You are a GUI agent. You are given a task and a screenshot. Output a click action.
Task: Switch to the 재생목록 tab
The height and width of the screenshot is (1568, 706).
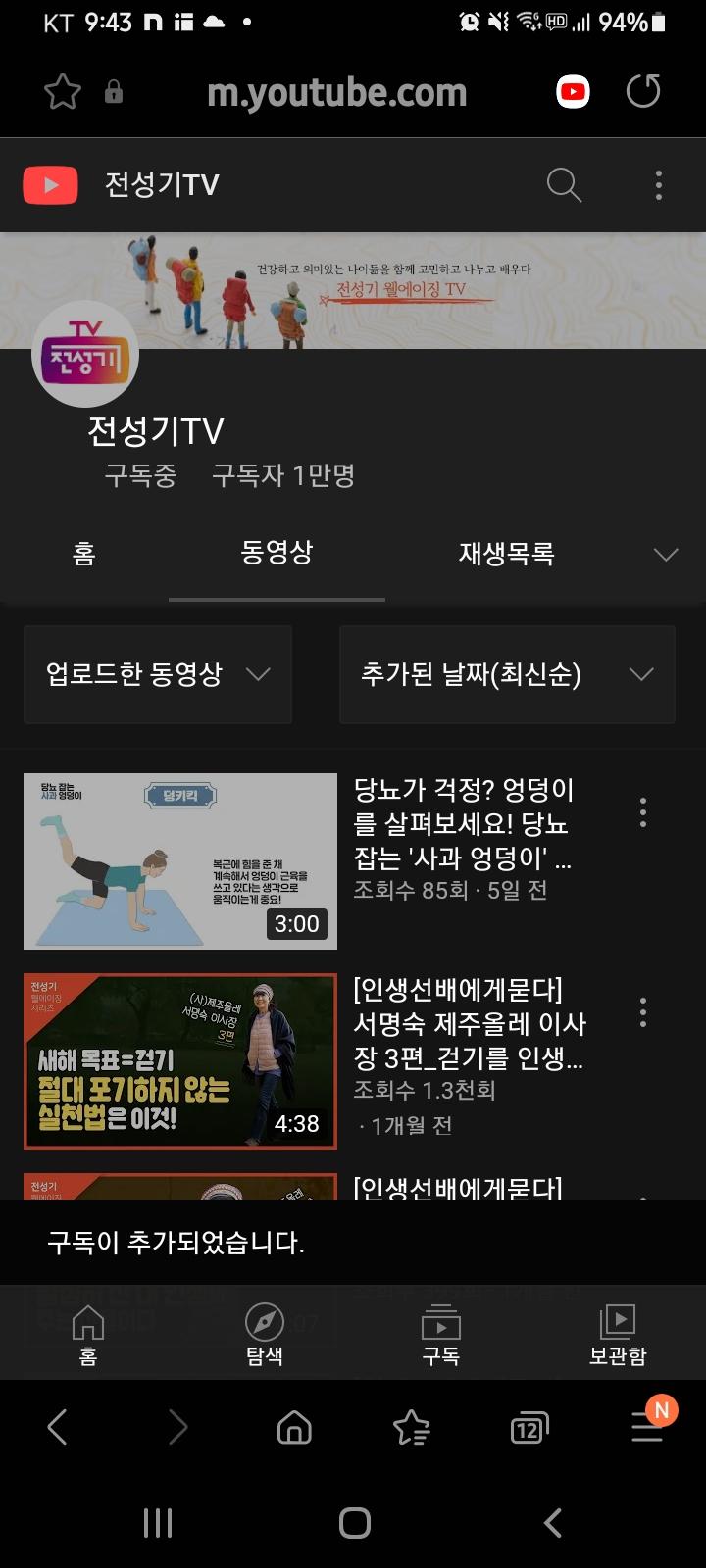[x=506, y=554]
